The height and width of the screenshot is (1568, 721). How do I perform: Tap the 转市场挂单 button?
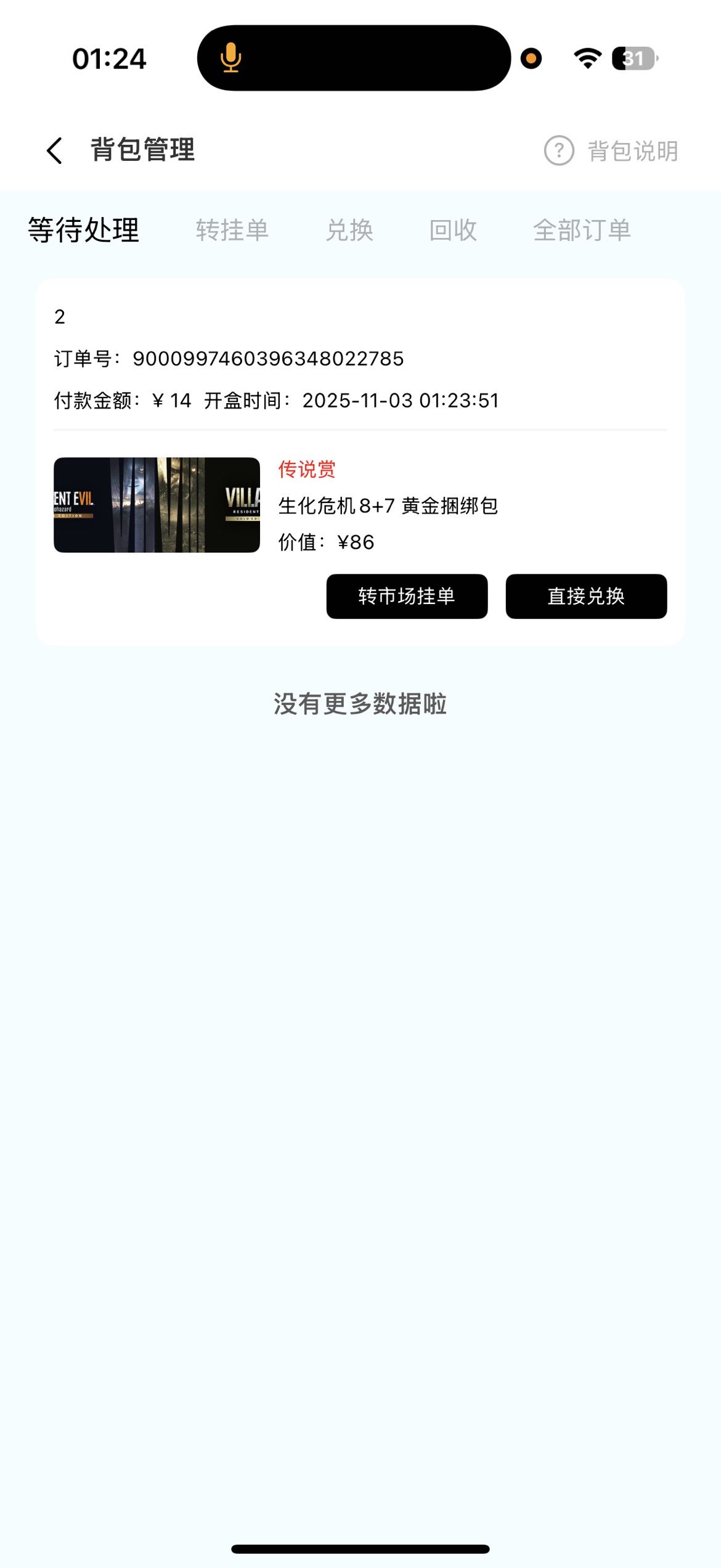(x=407, y=596)
